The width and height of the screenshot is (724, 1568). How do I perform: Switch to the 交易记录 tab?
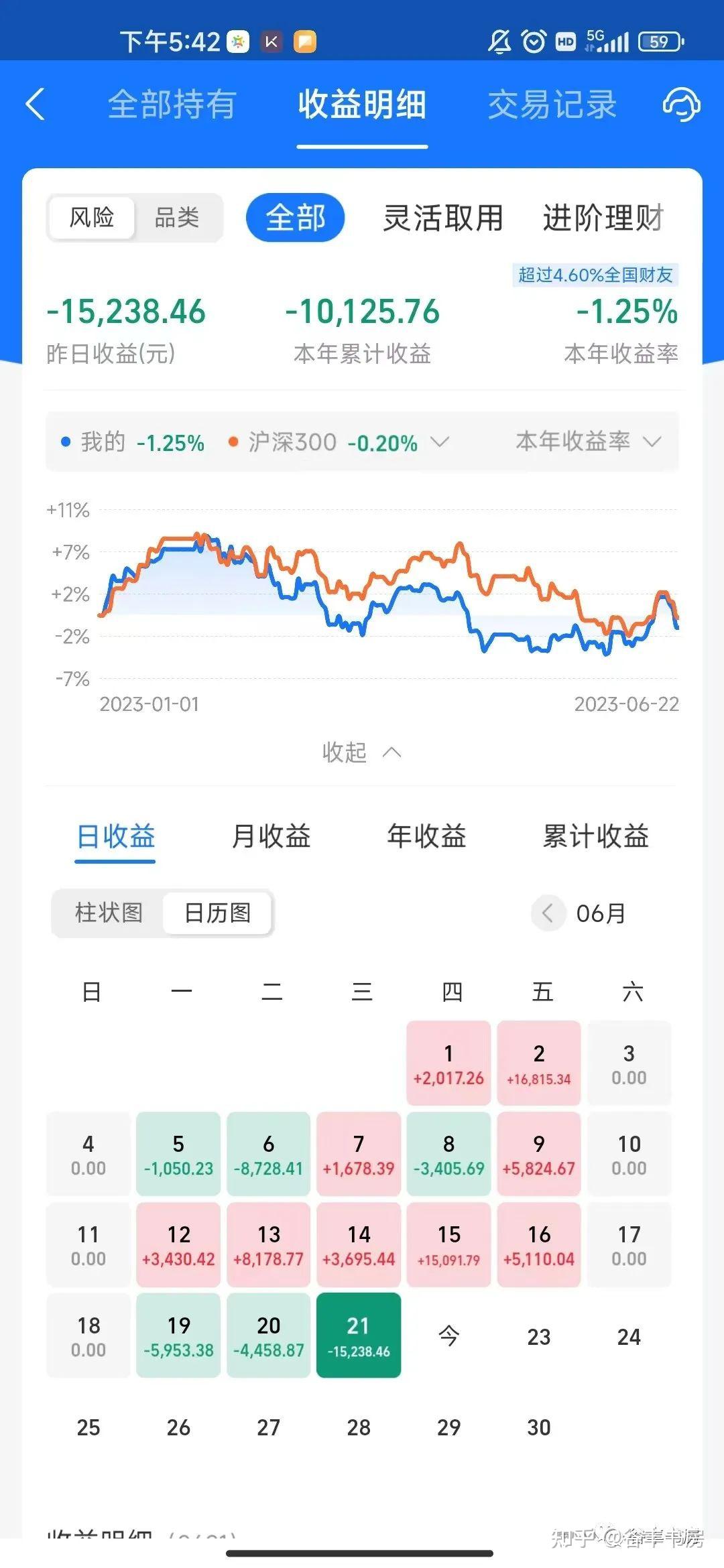(x=552, y=105)
